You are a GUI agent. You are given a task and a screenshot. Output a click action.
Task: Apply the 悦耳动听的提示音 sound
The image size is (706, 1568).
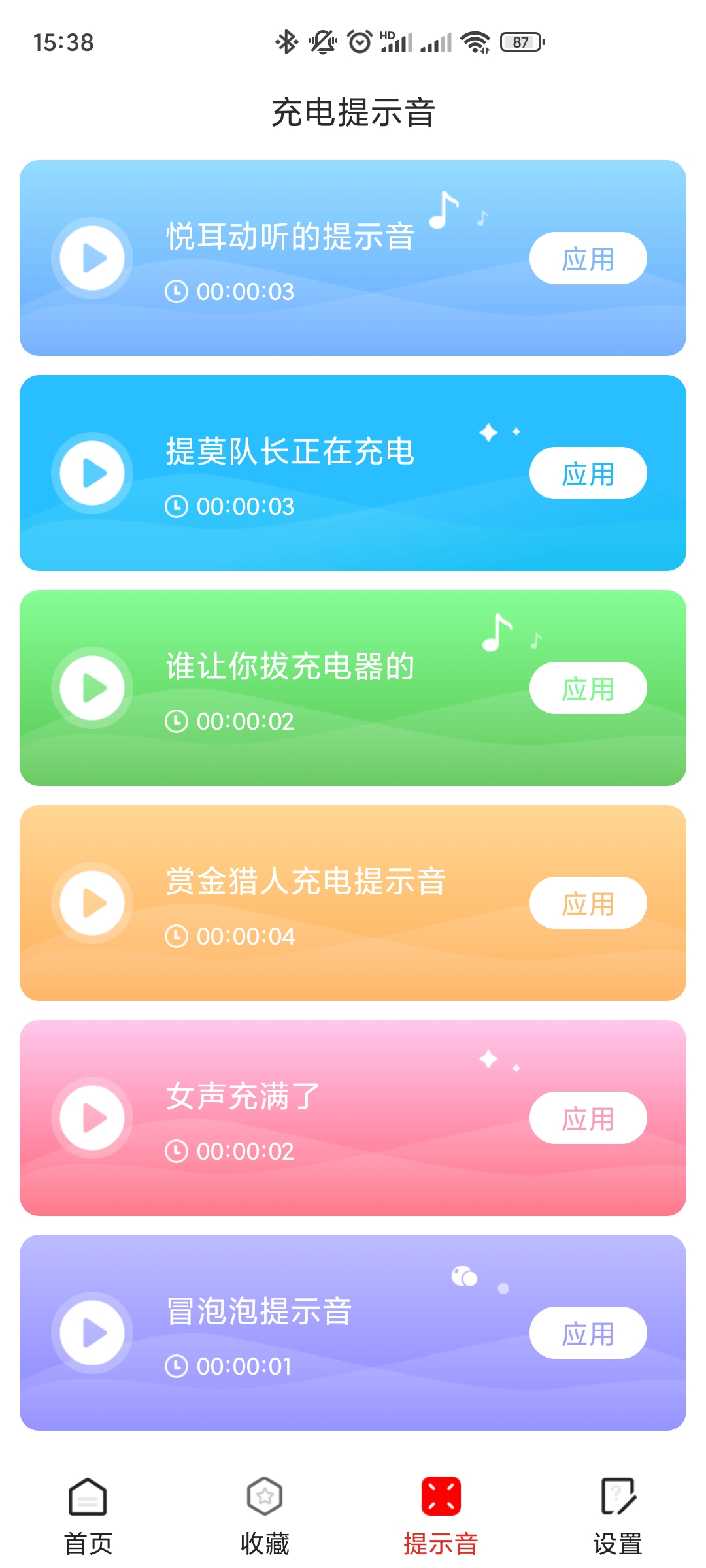pyautogui.click(x=588, y=257)
